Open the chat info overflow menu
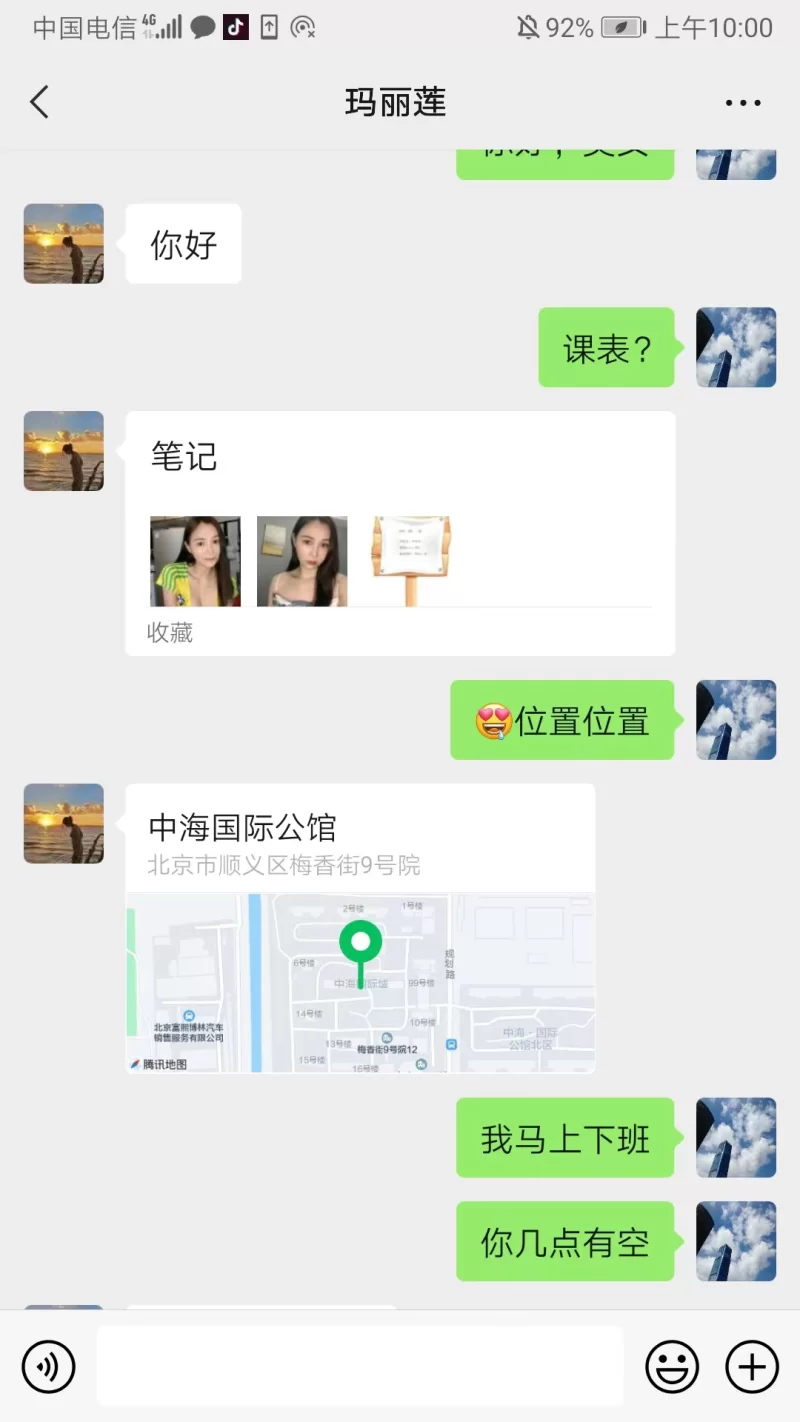800x1422 pixels. tap(743, 102)
